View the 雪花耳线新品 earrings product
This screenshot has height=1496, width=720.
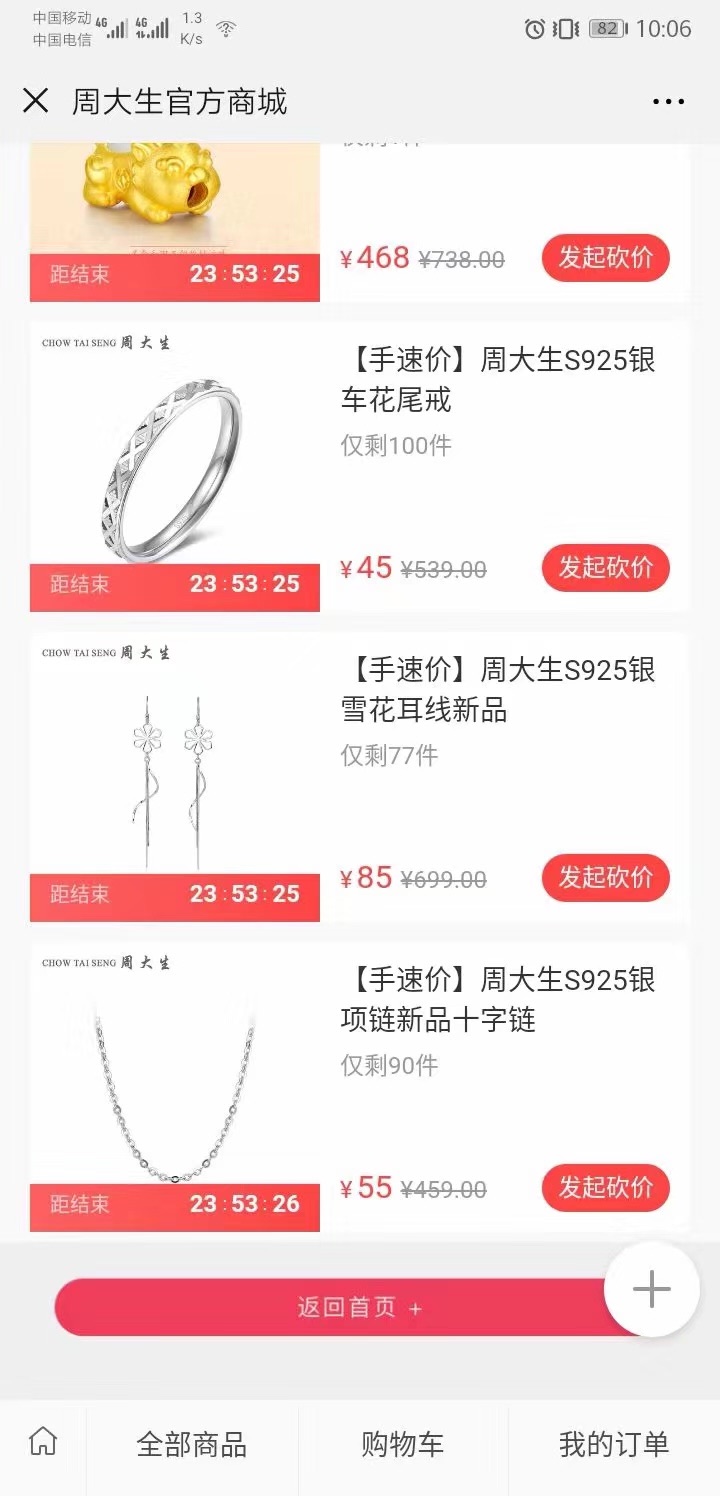click(x=360, y=776)
